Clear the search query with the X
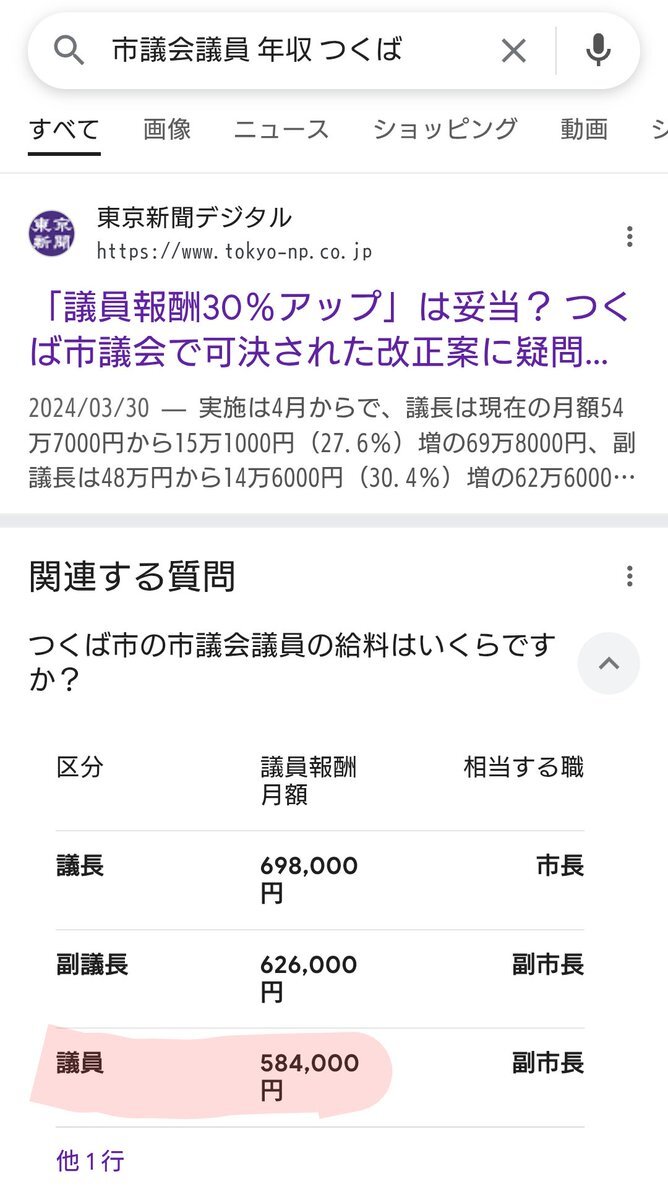668x1200 pixels. click(x=513, y=51)
